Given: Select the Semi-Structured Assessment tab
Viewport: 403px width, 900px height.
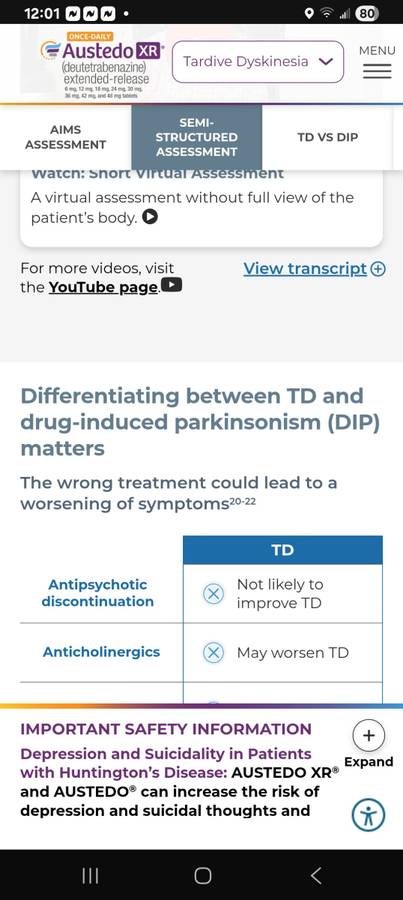Looking at the screenshot, I should point(196,137).
